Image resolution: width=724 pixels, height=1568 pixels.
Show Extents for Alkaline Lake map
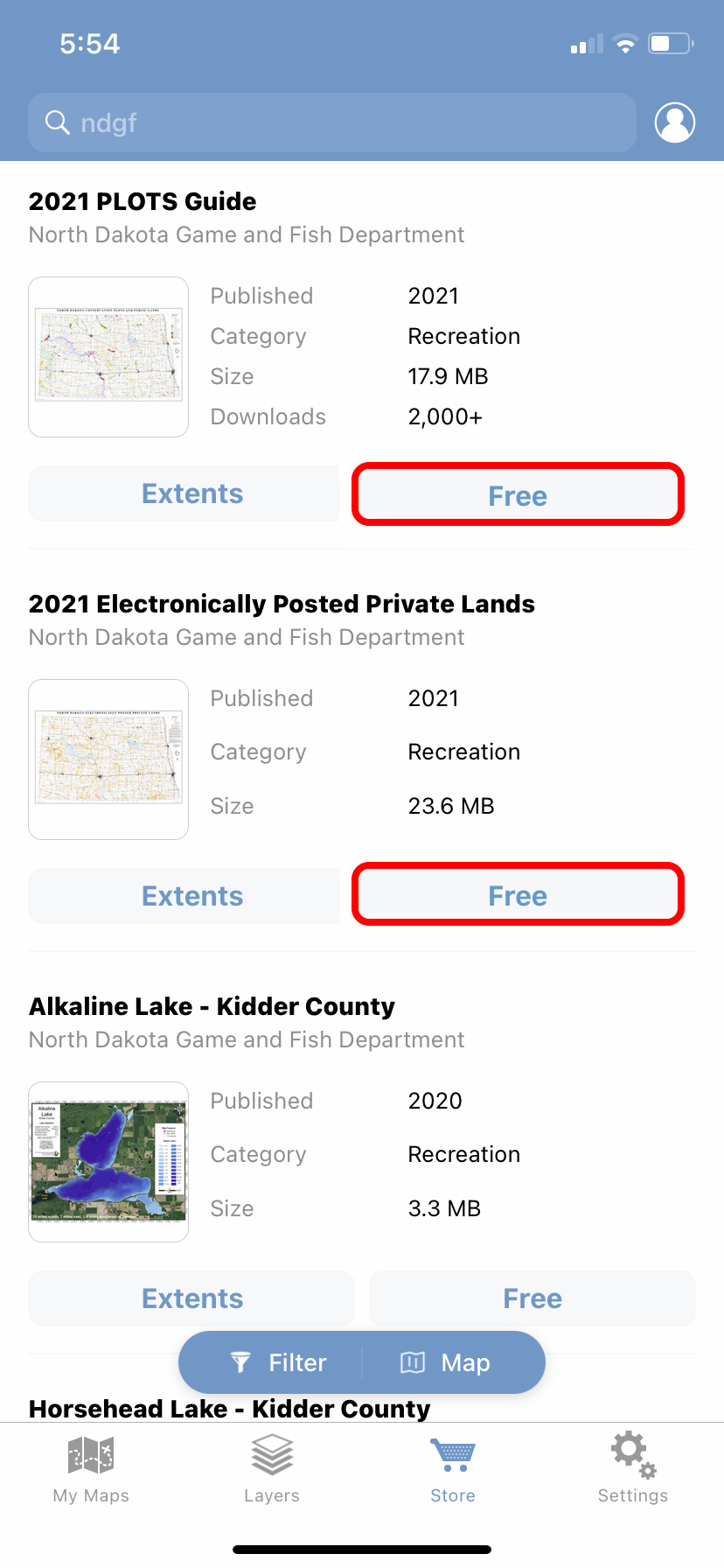point(191,1298)
